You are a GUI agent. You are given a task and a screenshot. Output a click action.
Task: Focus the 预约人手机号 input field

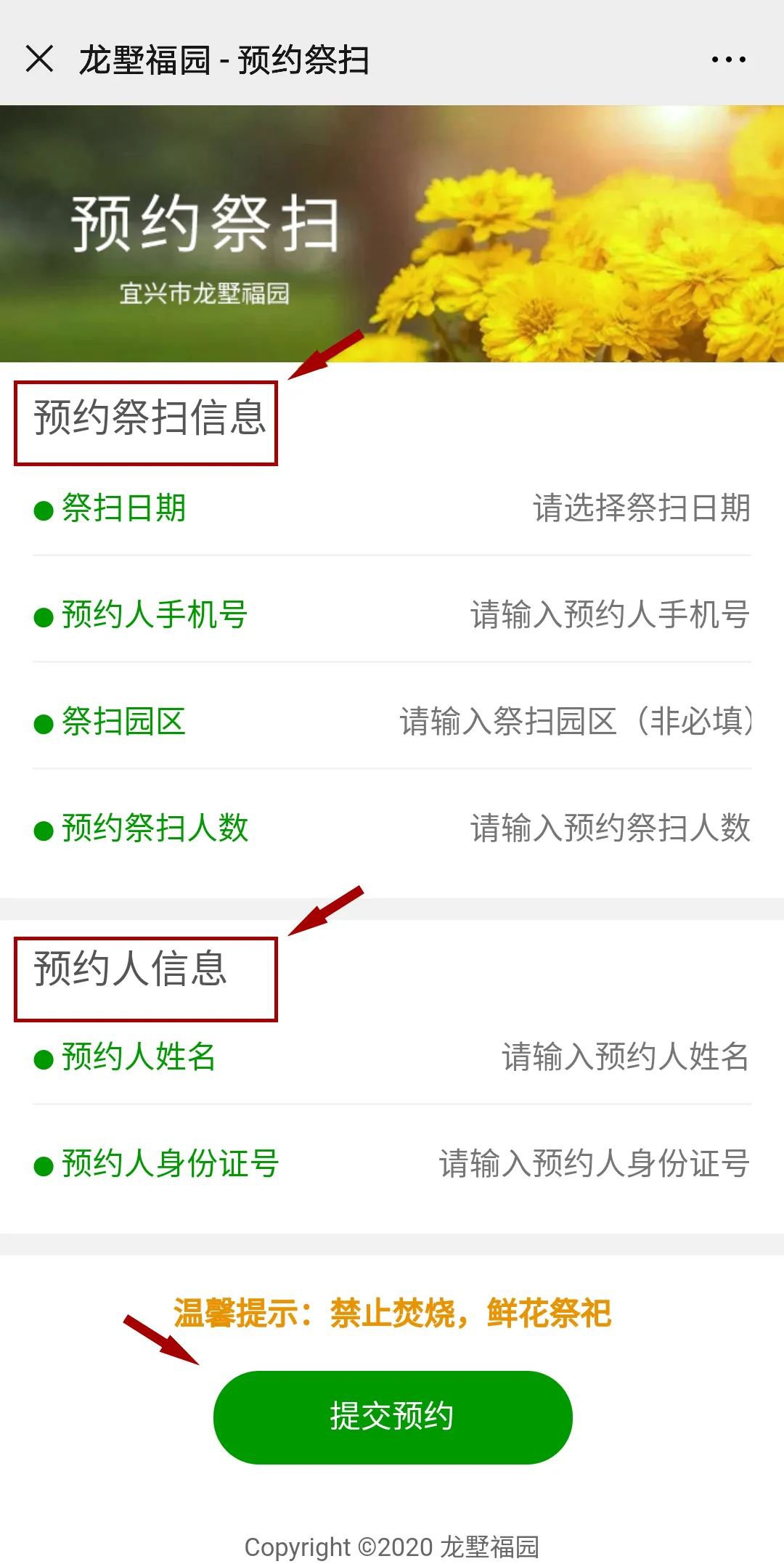(x=610, y=614)
